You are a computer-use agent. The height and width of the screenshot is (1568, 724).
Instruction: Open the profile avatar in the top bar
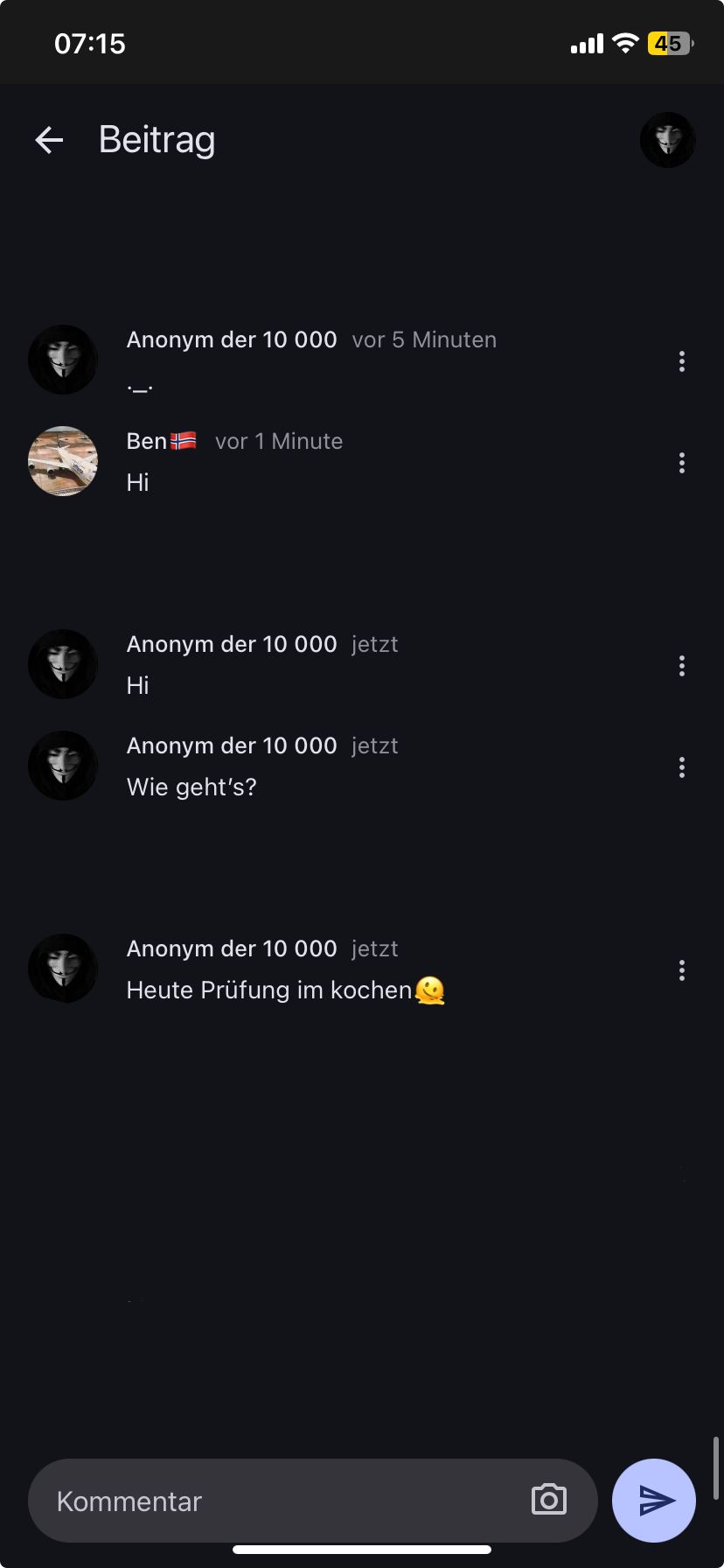coord(667,140)
